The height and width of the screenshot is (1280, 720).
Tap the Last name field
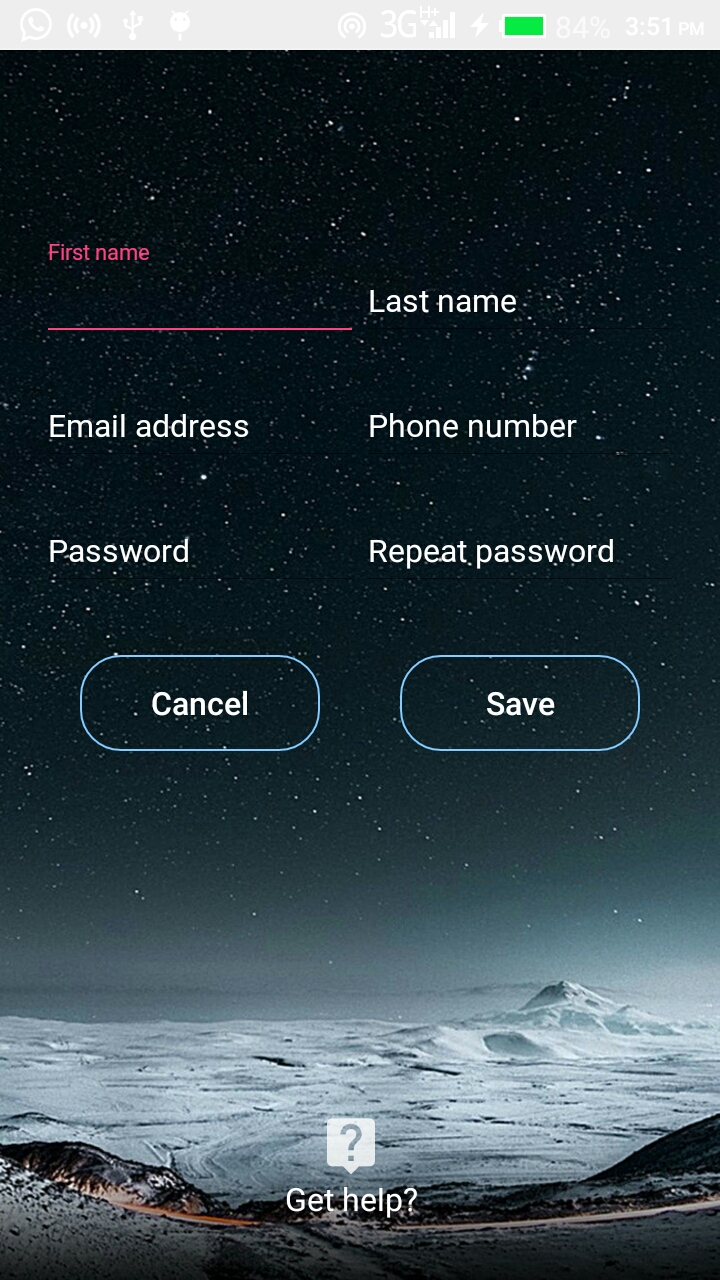click(518, 302)
